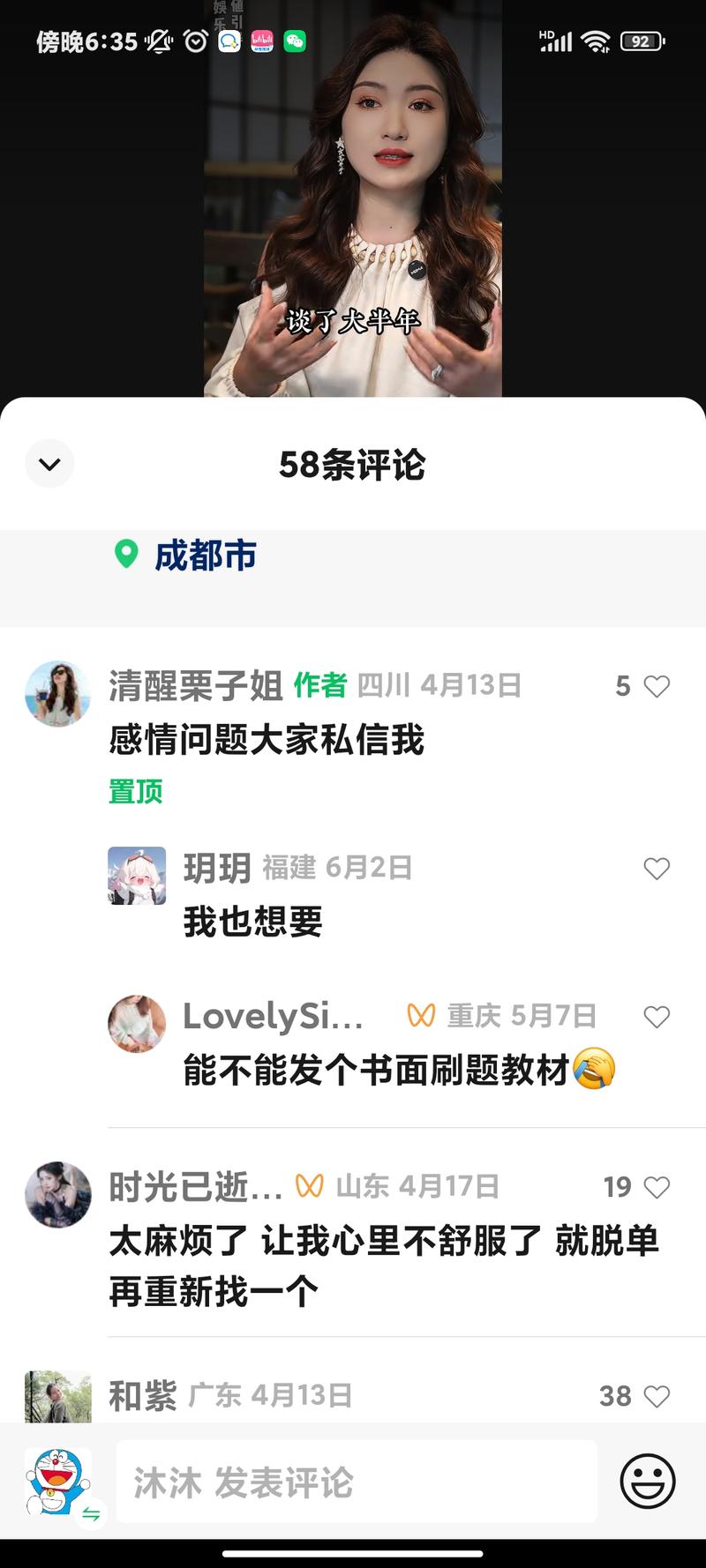Like LovelySi's reply about 刷题教材
This screenshot has width=706, height=1568.
coord(657,1017)
